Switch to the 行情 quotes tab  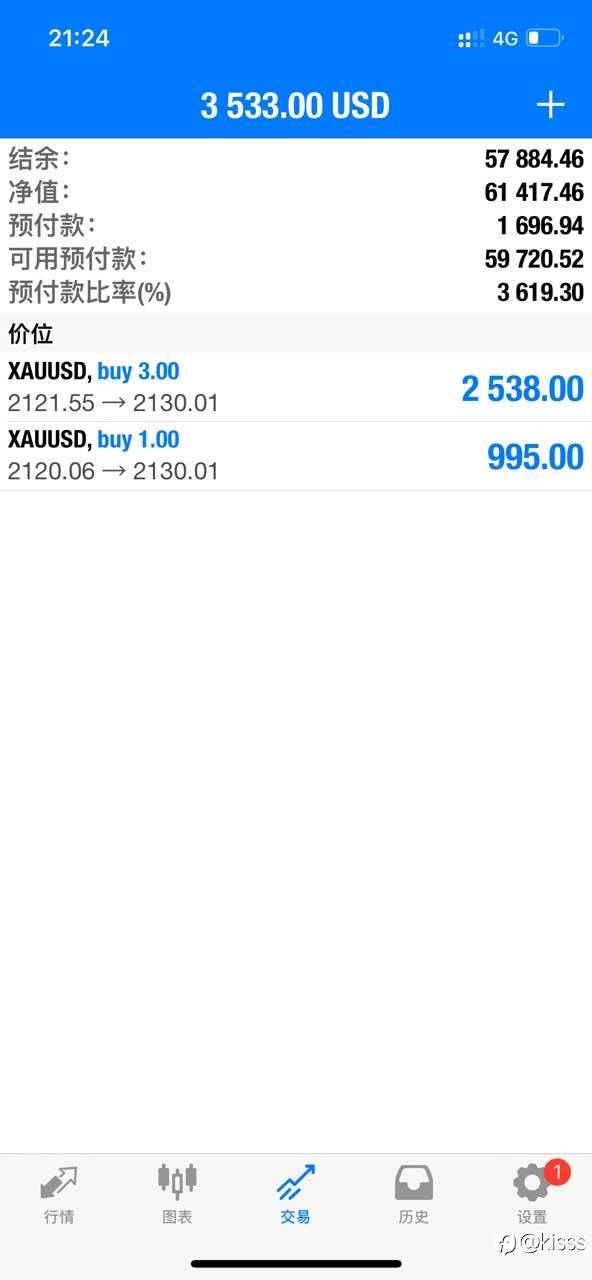(59, 1195)
